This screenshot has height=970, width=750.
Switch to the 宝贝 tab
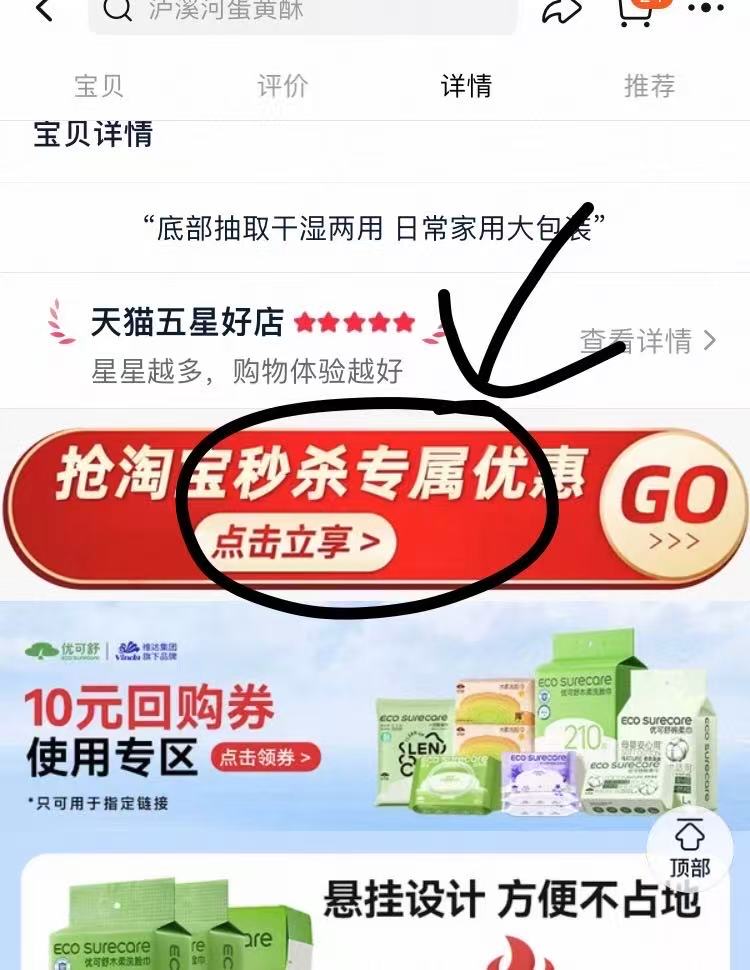coord(99,86)
